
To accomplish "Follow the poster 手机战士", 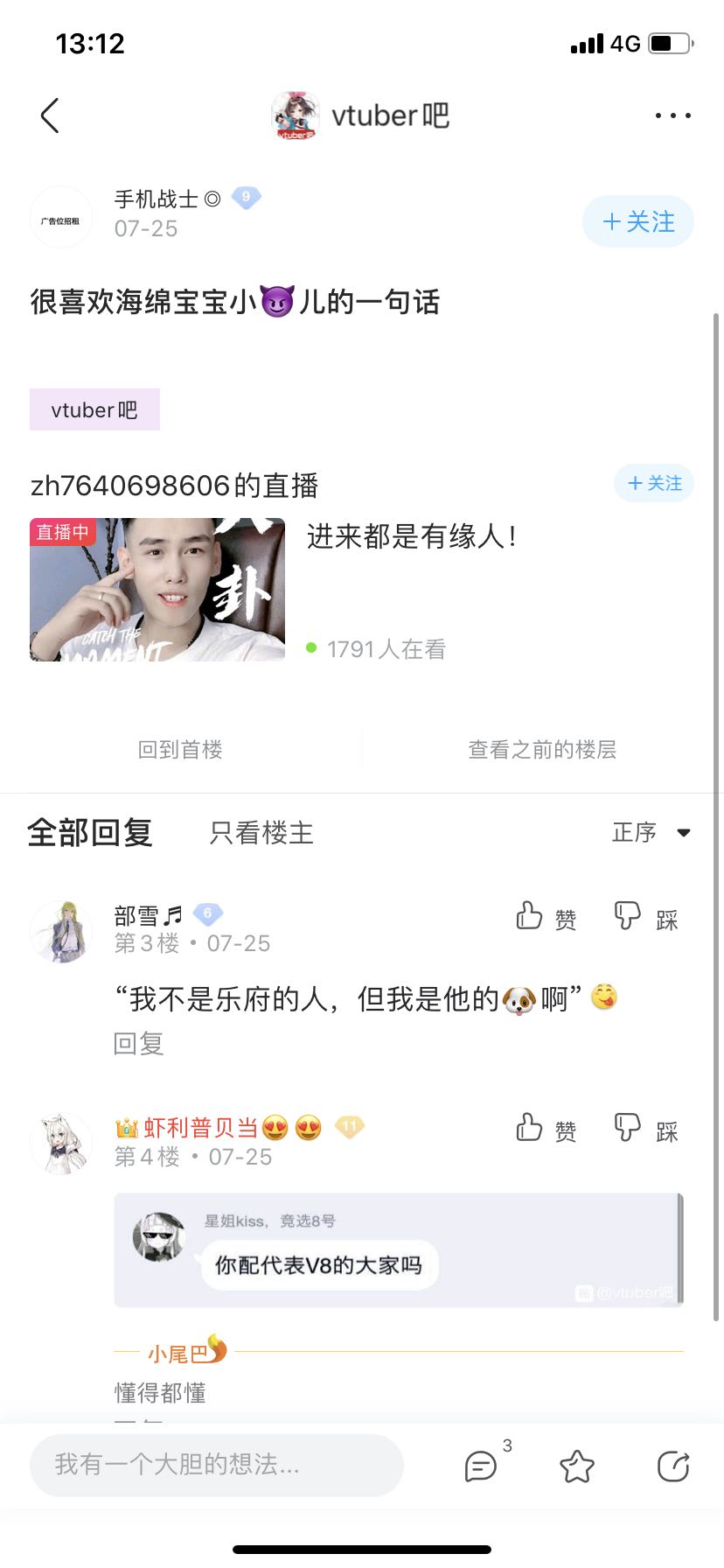I will tap(638, 222).
